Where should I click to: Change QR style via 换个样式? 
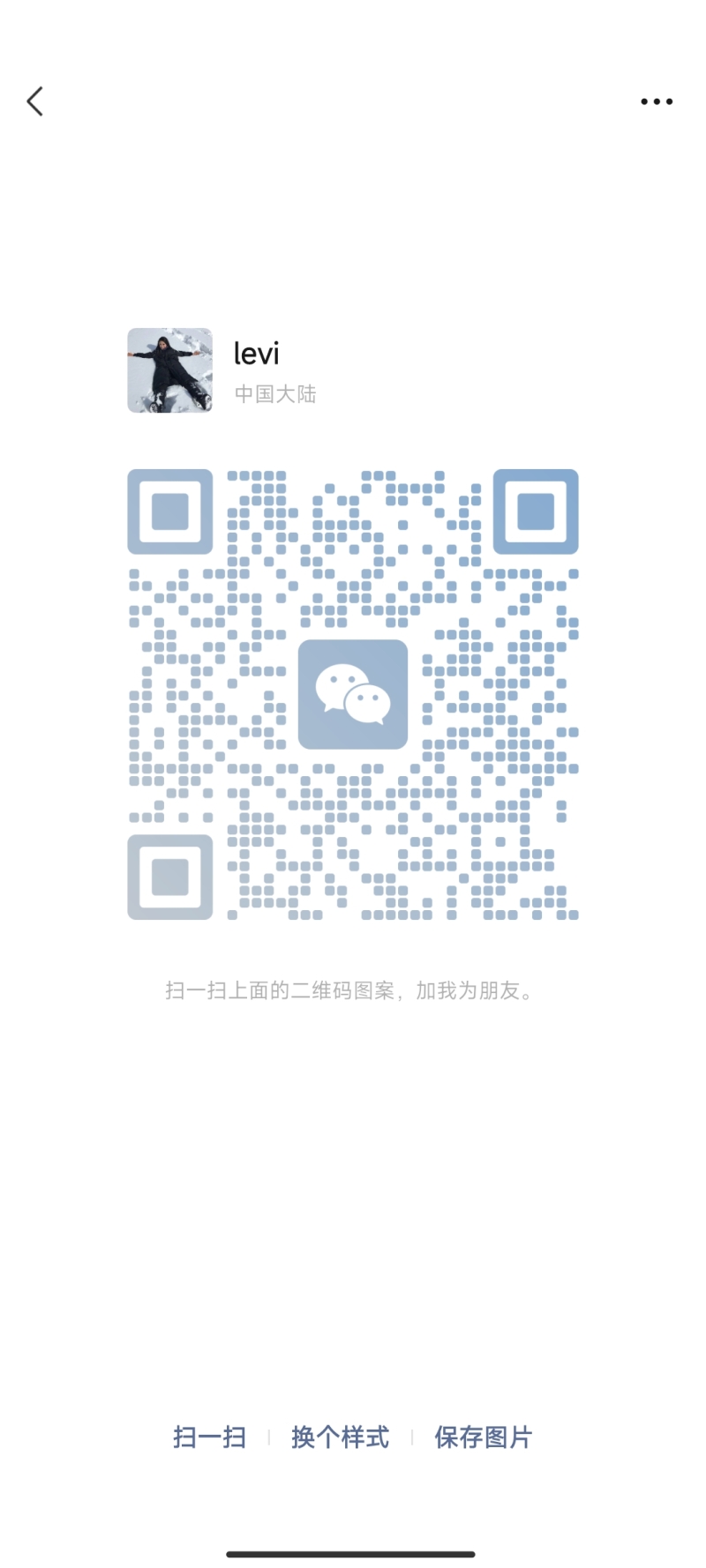tap(340, 1437)
